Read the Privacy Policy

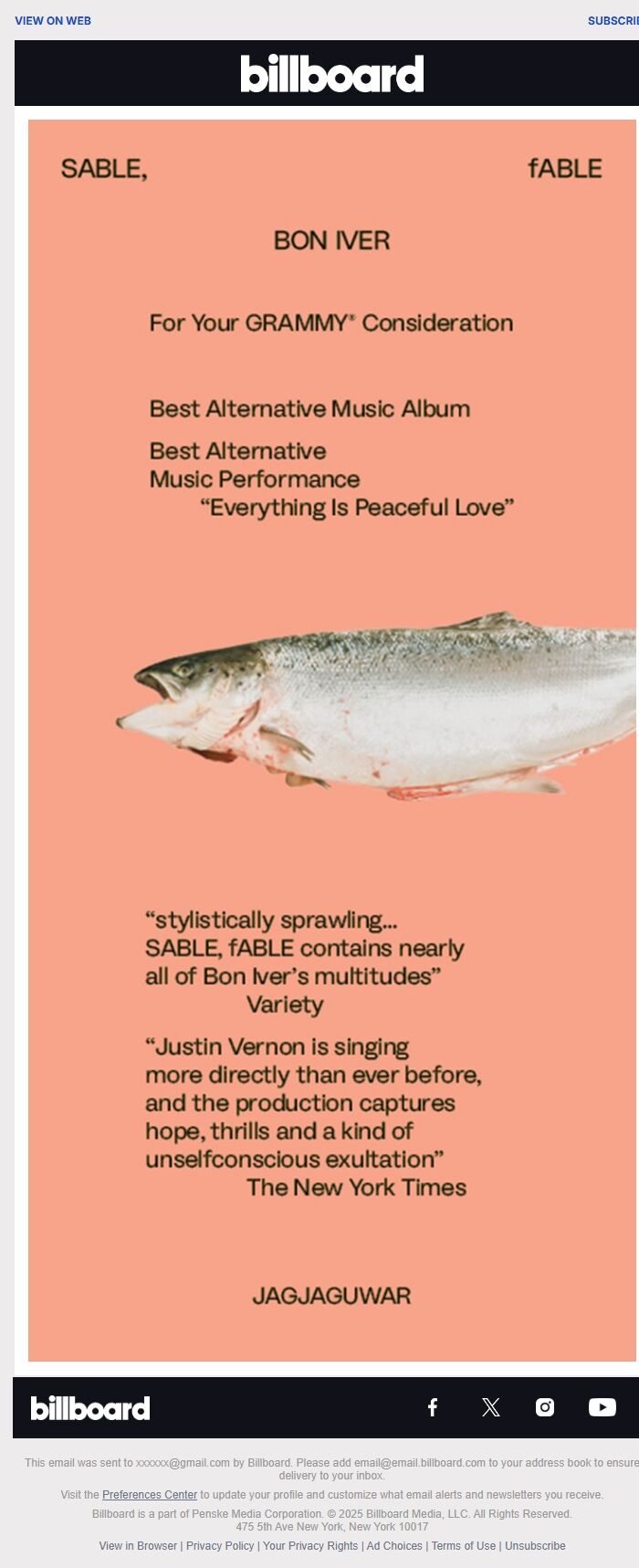pyautogui.click(x=220, y=1546)
